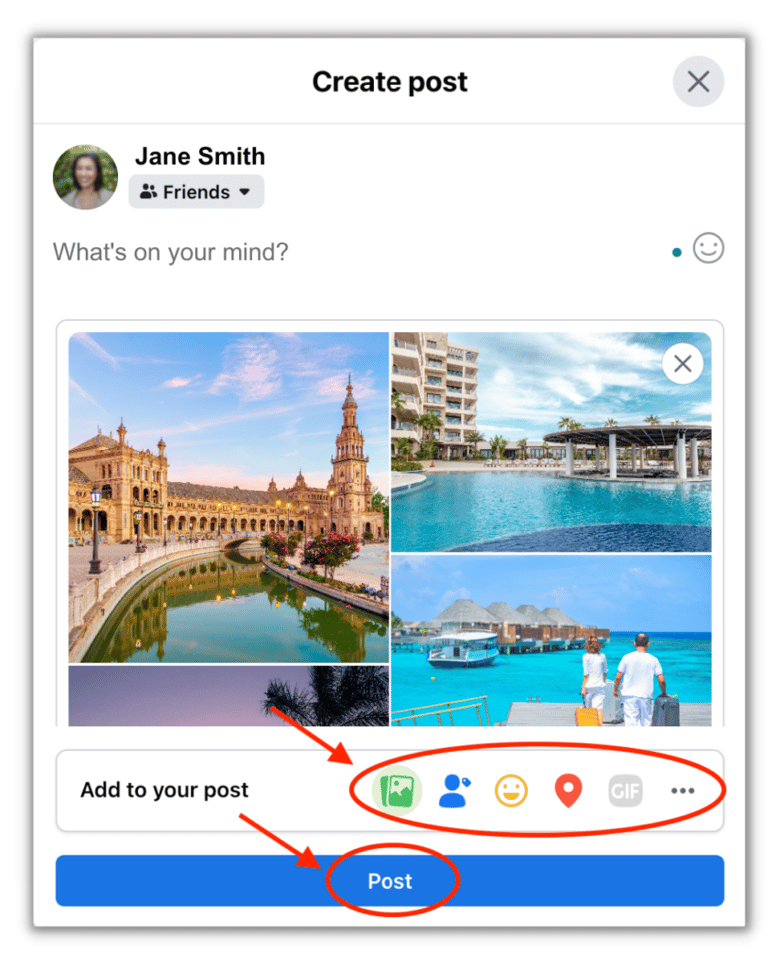Publish the post with the Post button
The image size is (780, 966).
(x=392, y=881)
